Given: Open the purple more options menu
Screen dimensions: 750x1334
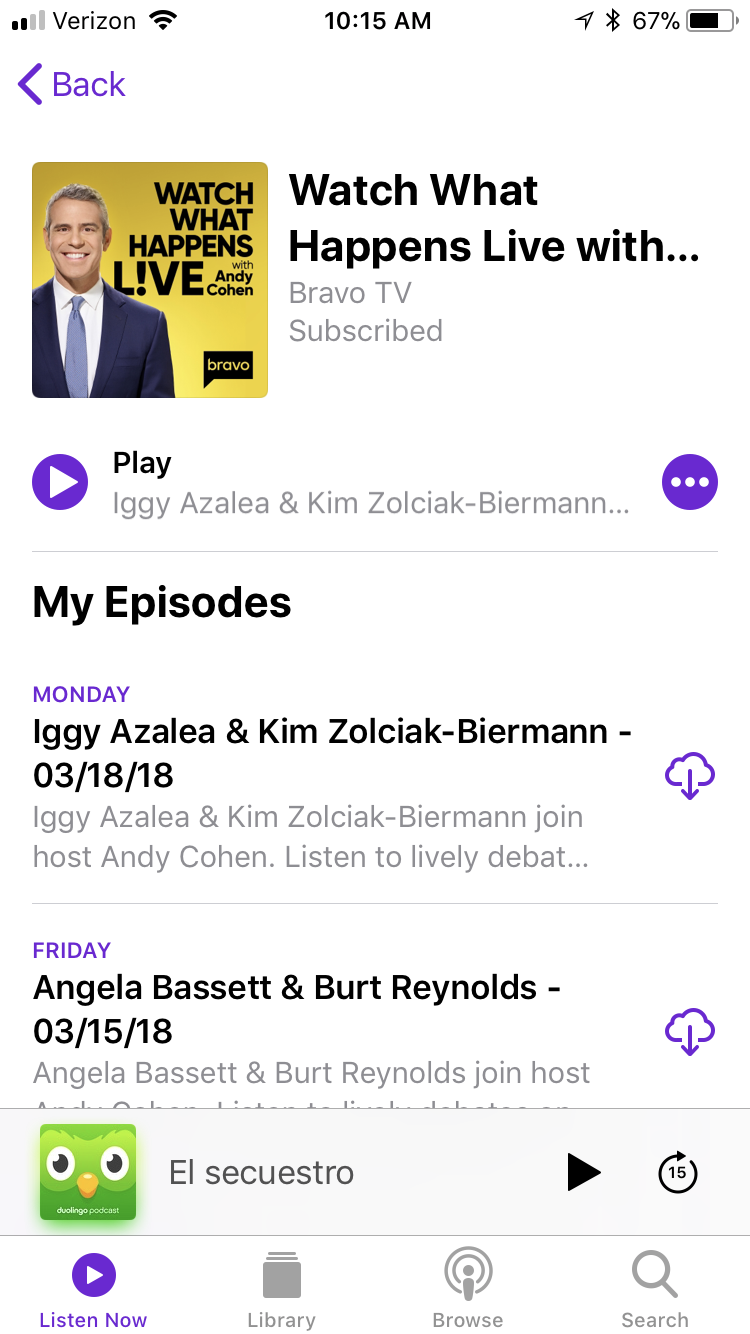Looking at the screenshot, I should (690, 482).
